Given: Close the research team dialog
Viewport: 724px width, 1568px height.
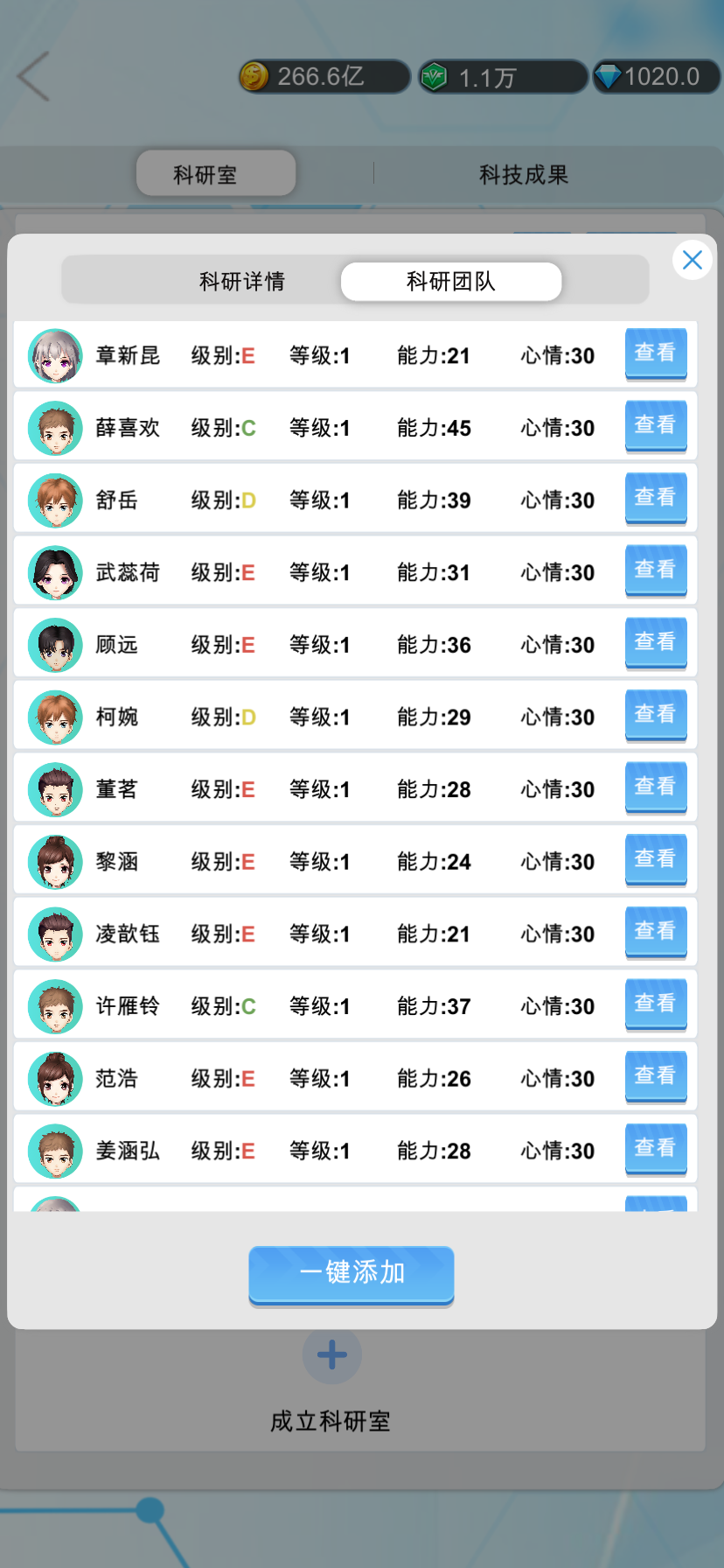Looking at the screenshot, I should 692,260.
